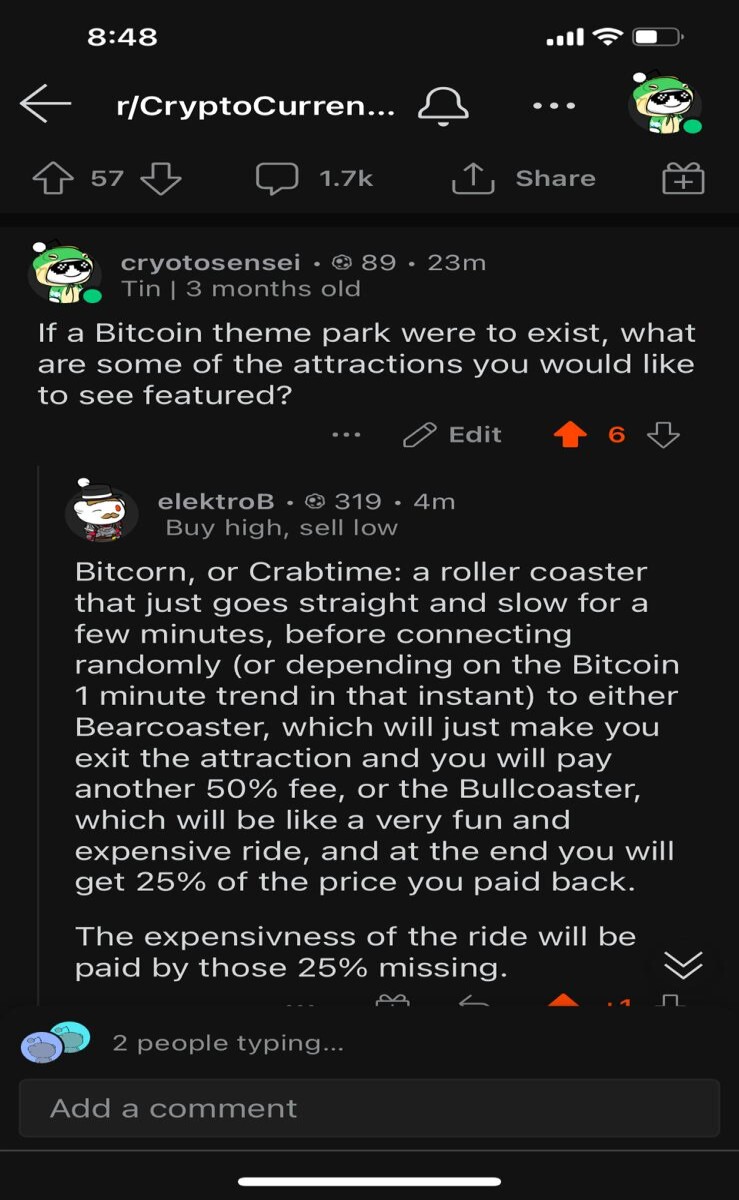Open the profile avatar in the header
Screen dimensions: 739x1200
tap(665, 103)
